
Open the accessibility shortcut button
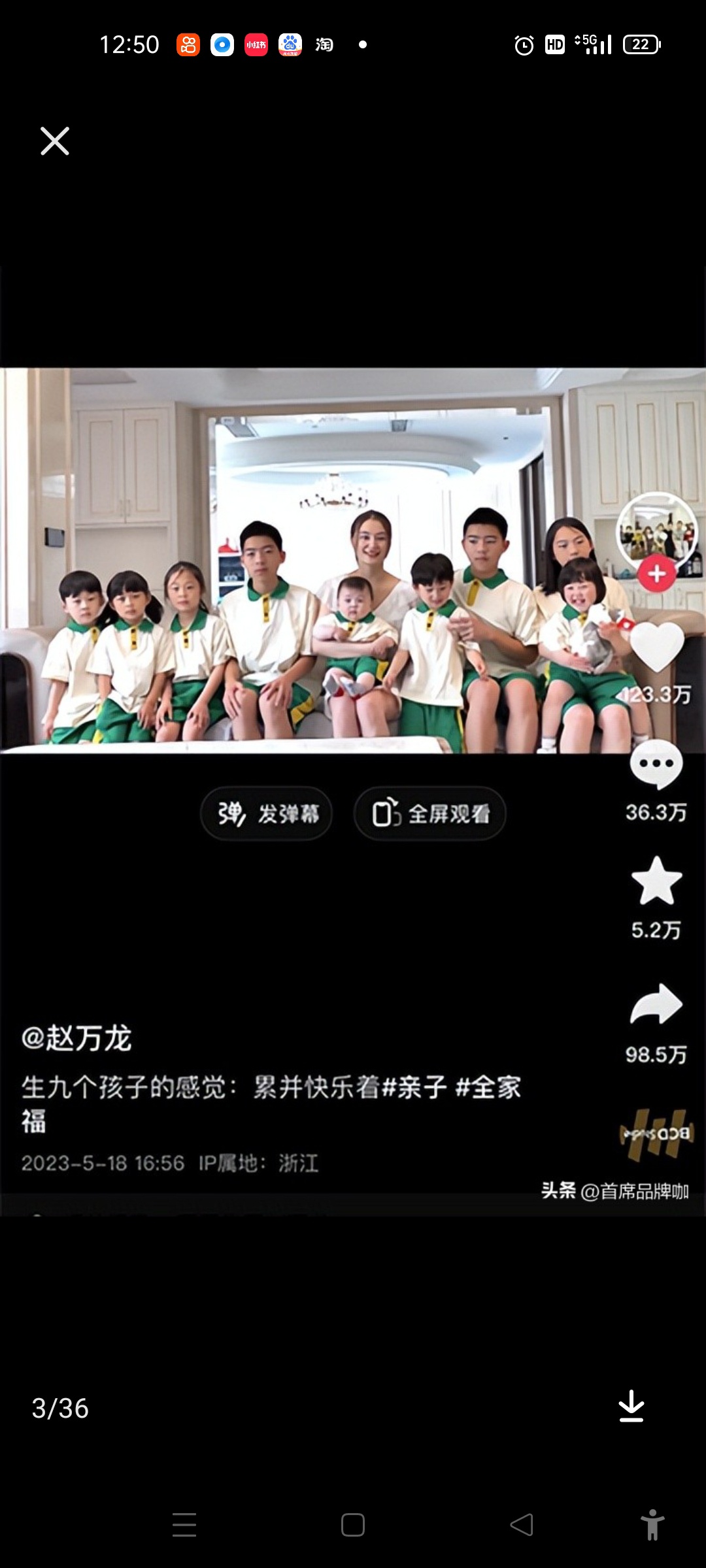pos(652,1525)
